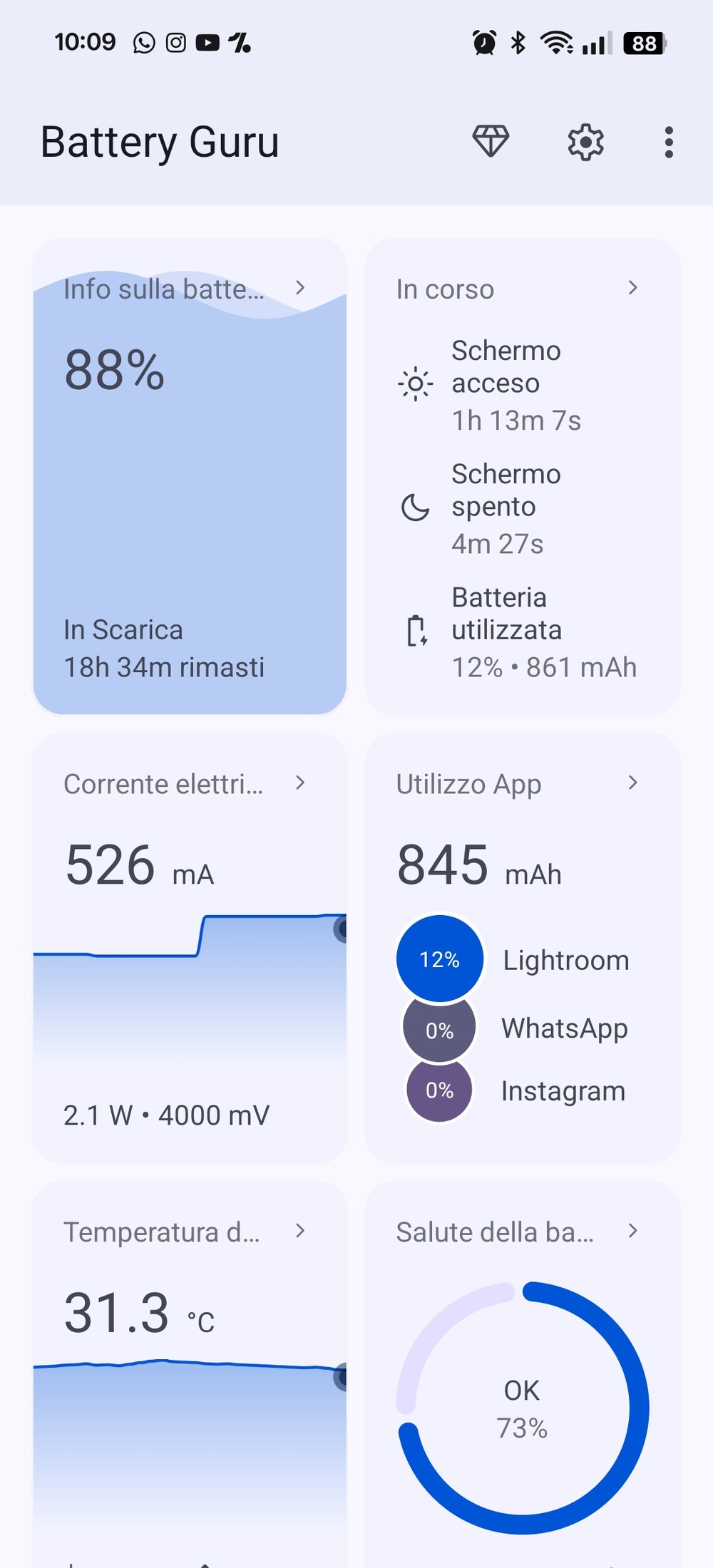713x1568 pixels.
Task: Open the premium diamond icon
Action: coord(491,141)
